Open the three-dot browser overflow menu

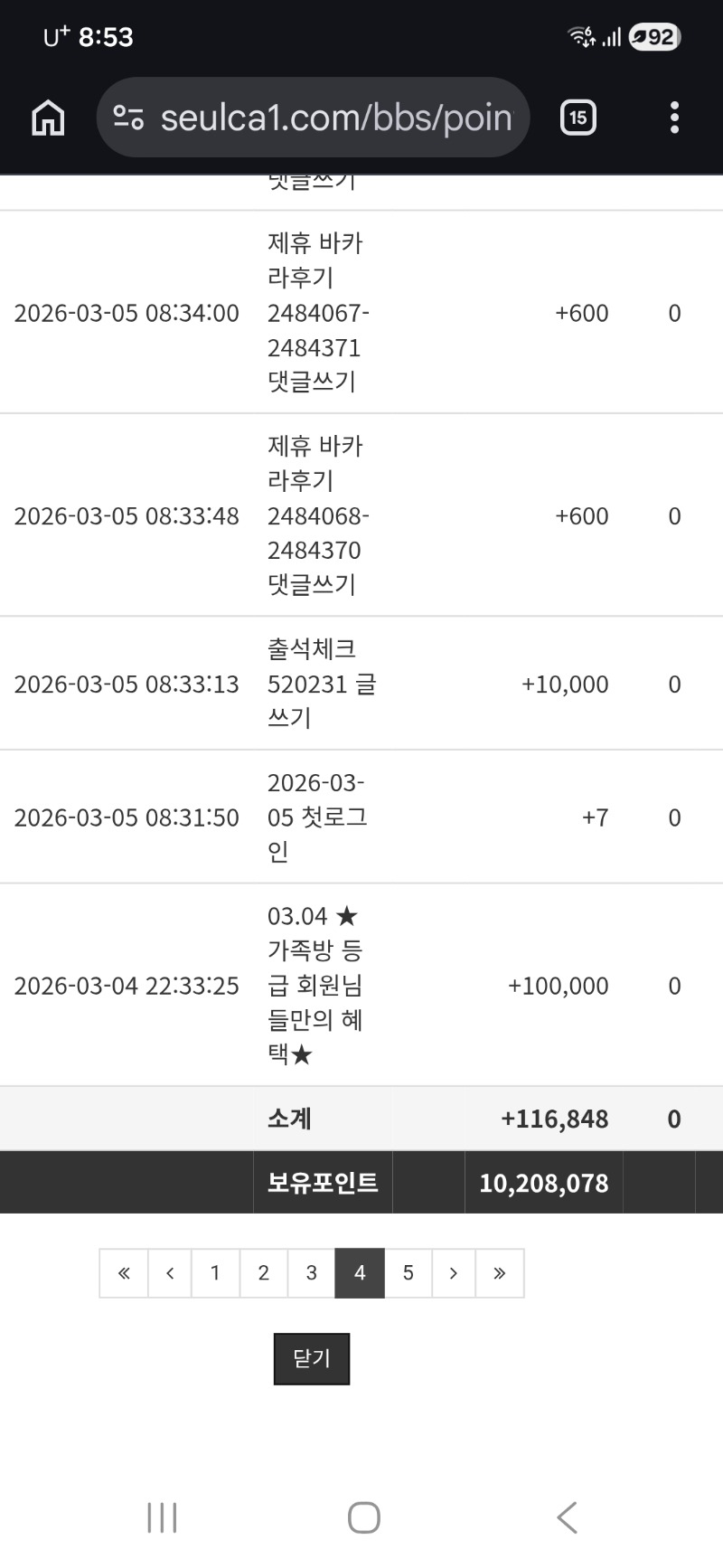[673, 117]
